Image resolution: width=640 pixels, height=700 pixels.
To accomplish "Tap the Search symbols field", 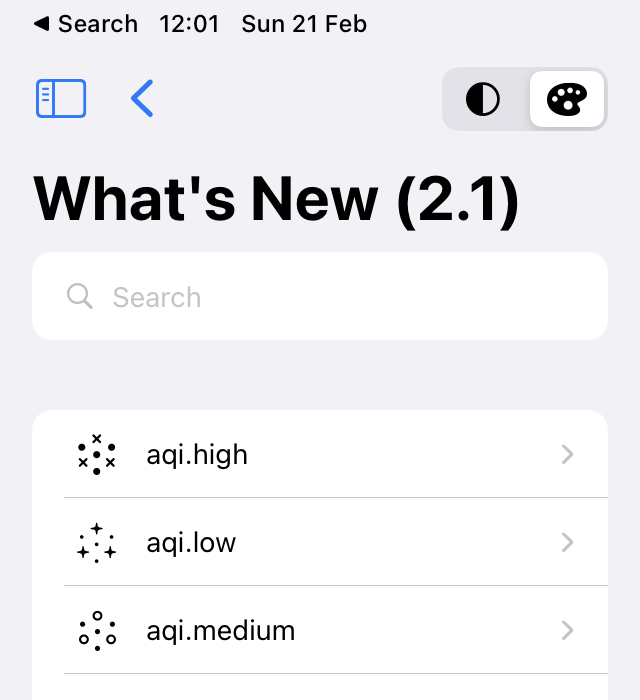I will [x=320, y=297].
